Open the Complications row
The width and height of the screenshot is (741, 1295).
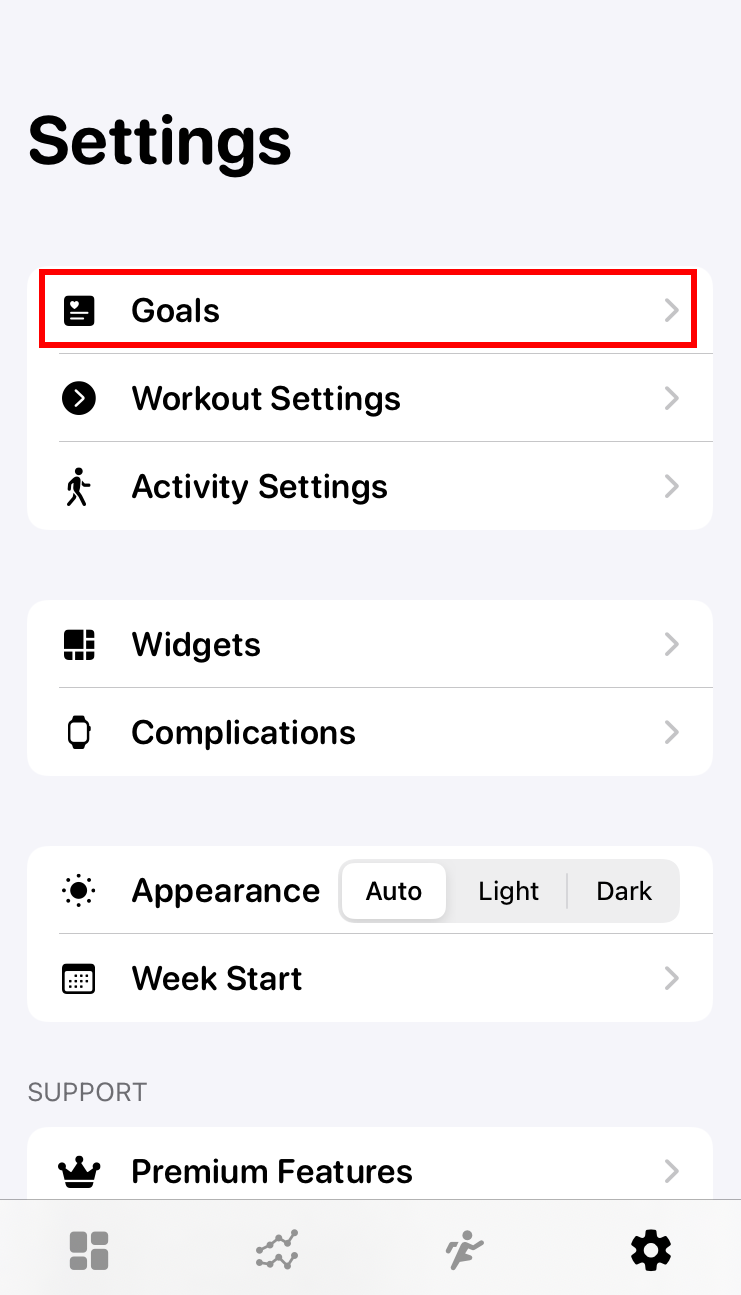coord(368,733)
